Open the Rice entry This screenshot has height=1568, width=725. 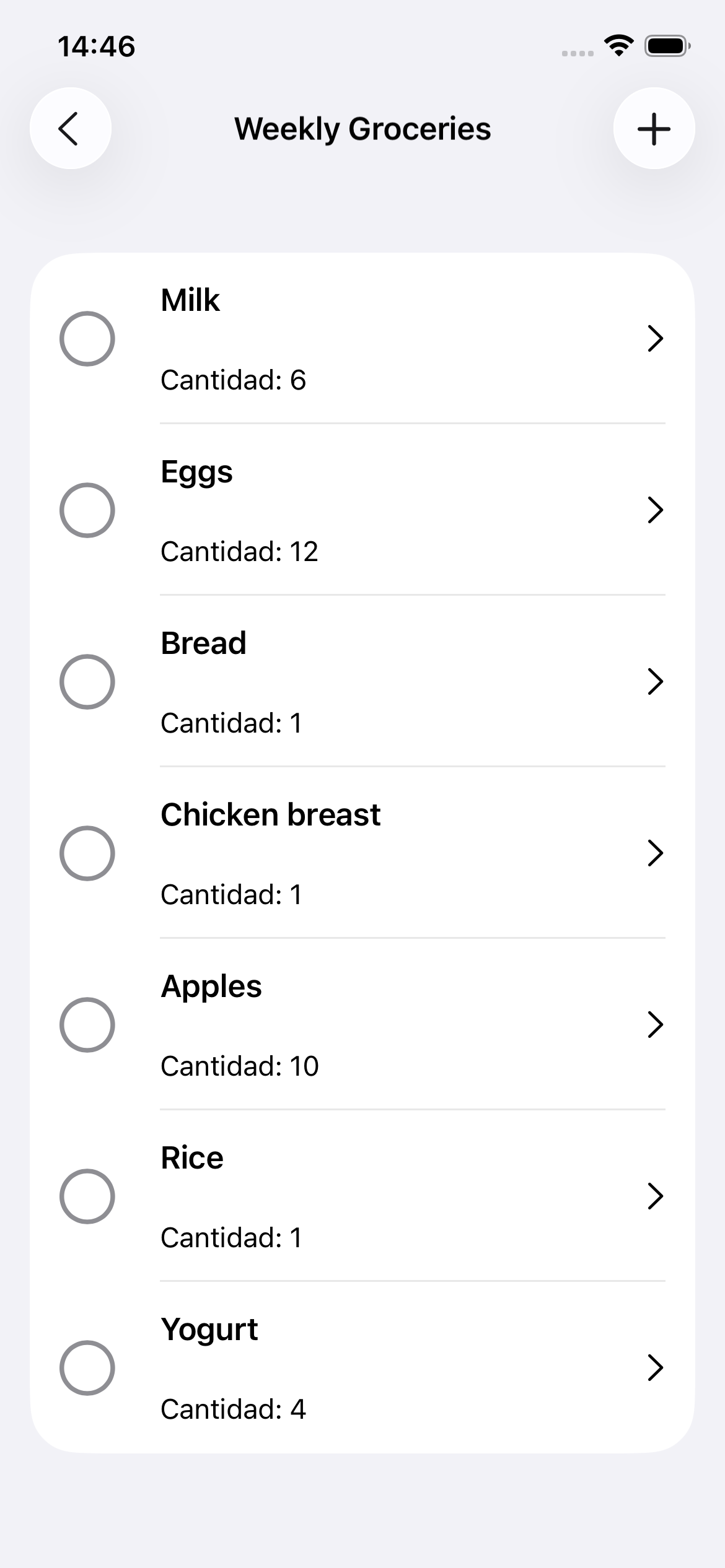coord(655,1196)
